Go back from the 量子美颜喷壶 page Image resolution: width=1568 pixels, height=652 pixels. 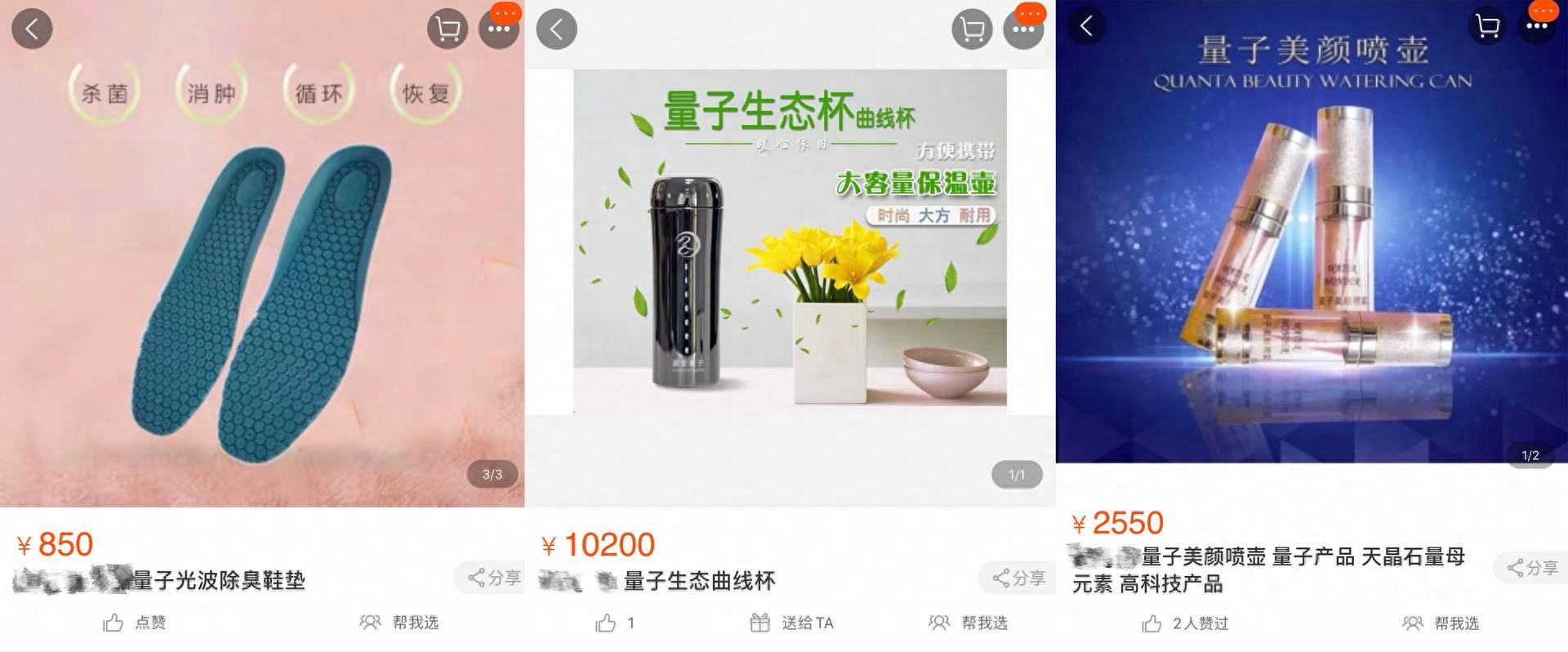[1086, 25]
